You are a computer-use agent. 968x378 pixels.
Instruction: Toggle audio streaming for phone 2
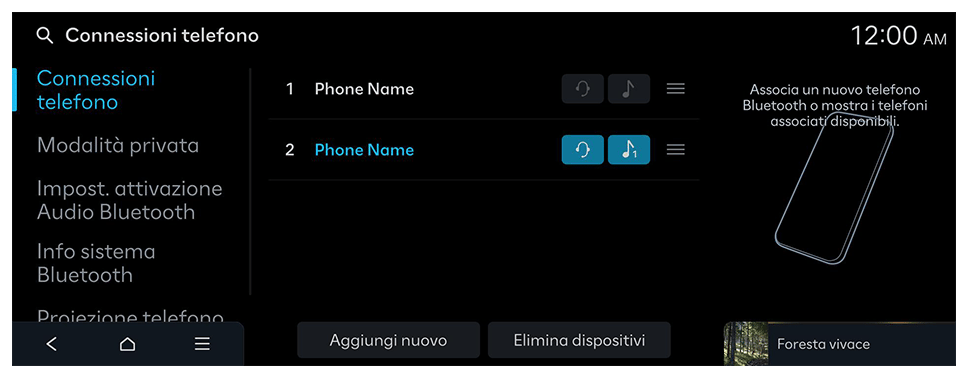(x=628, y=150)
